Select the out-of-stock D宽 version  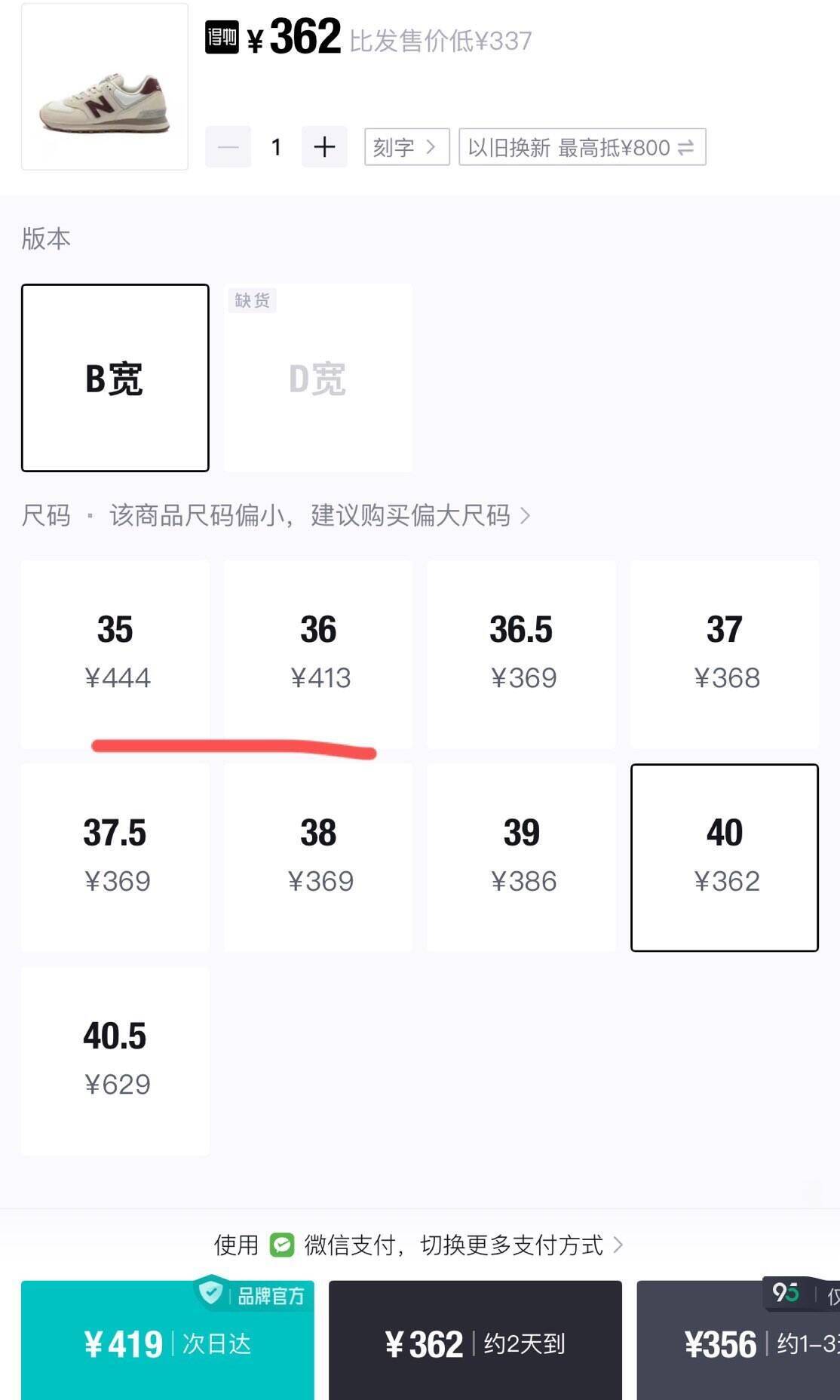tap(317, 377)
